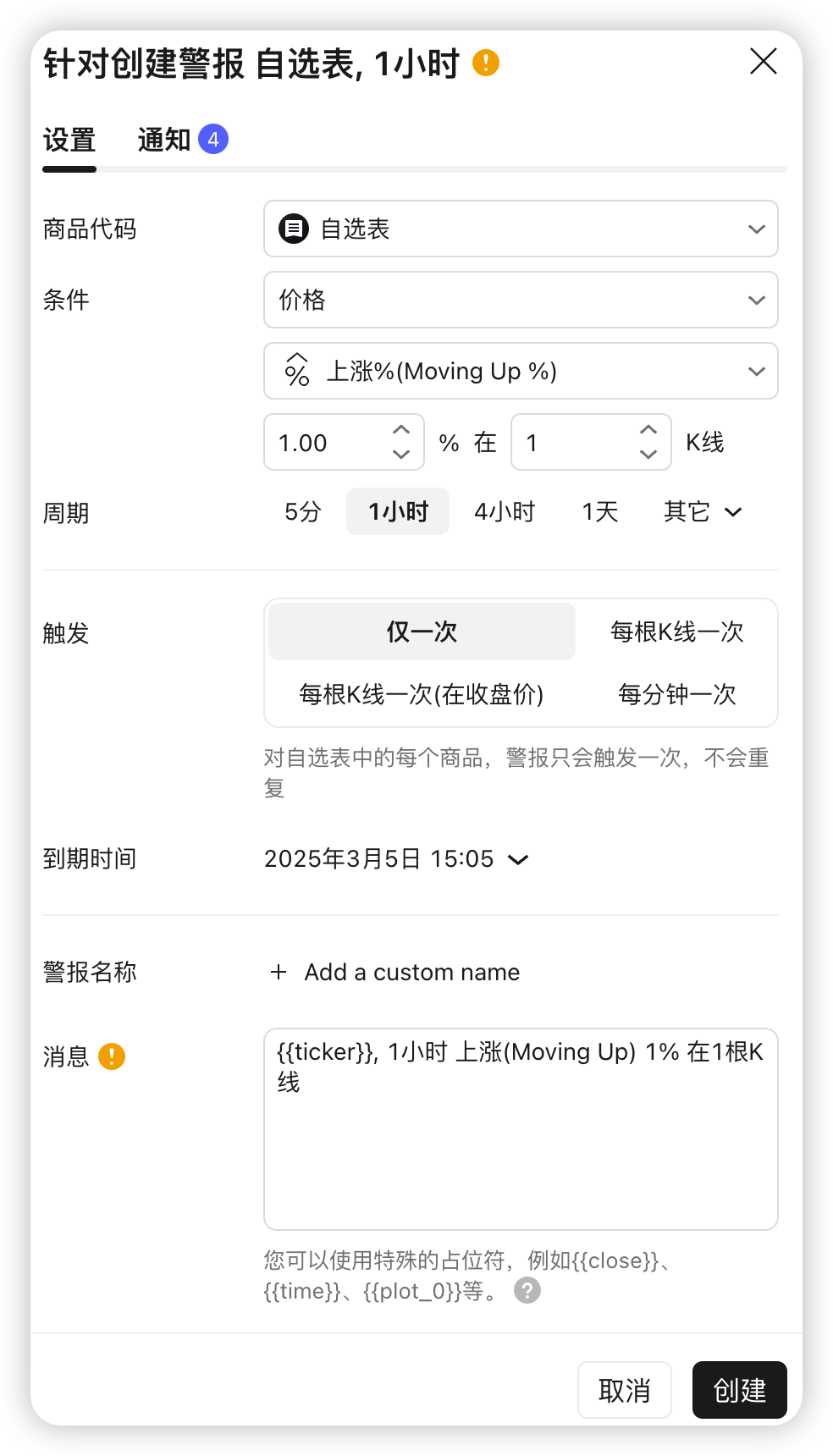Image resolution: width=833 pixels, height=1456 pixels.
Task: Tap 取消 to cancel the alert
Action: pyautogui.click(x=624, y=1390)
